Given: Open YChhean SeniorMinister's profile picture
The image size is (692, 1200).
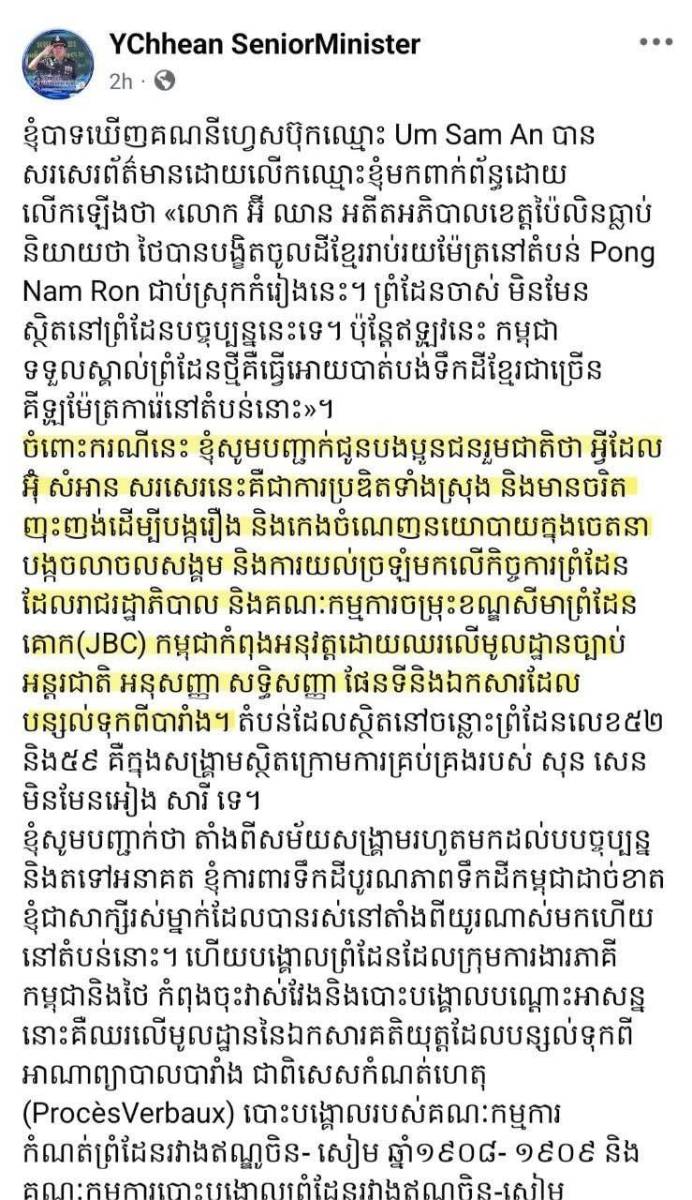Looking at the screenshot, I should tap(58, 63).
